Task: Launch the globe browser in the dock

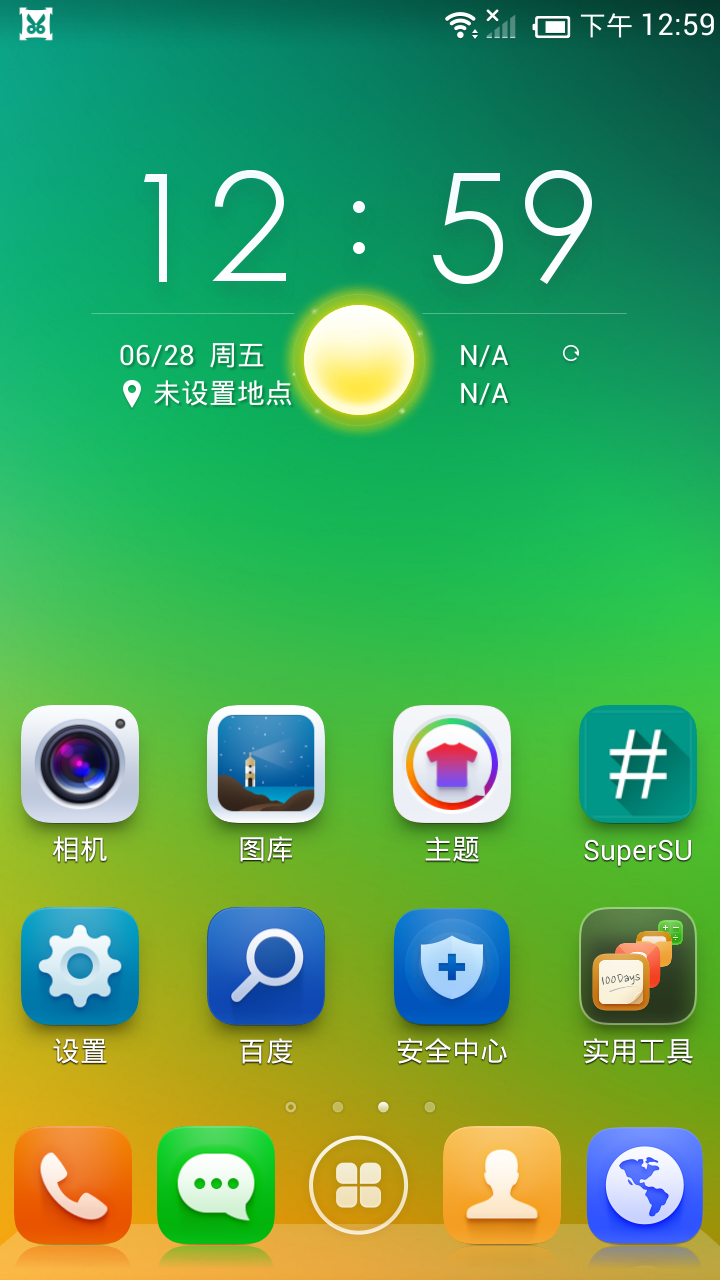Action: point(645,1186)
